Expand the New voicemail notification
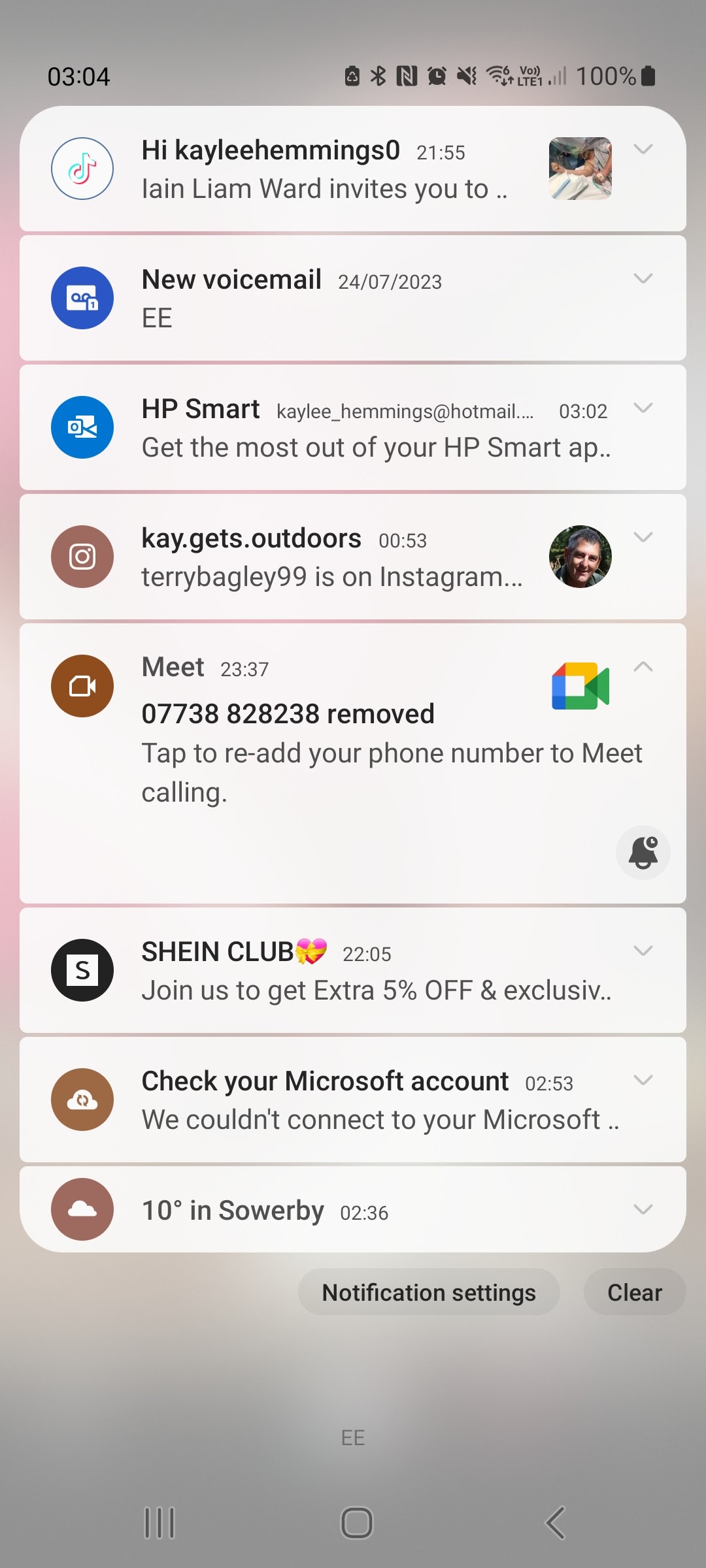The height and width of the screenshot is (1568, 706). [643, 279]
